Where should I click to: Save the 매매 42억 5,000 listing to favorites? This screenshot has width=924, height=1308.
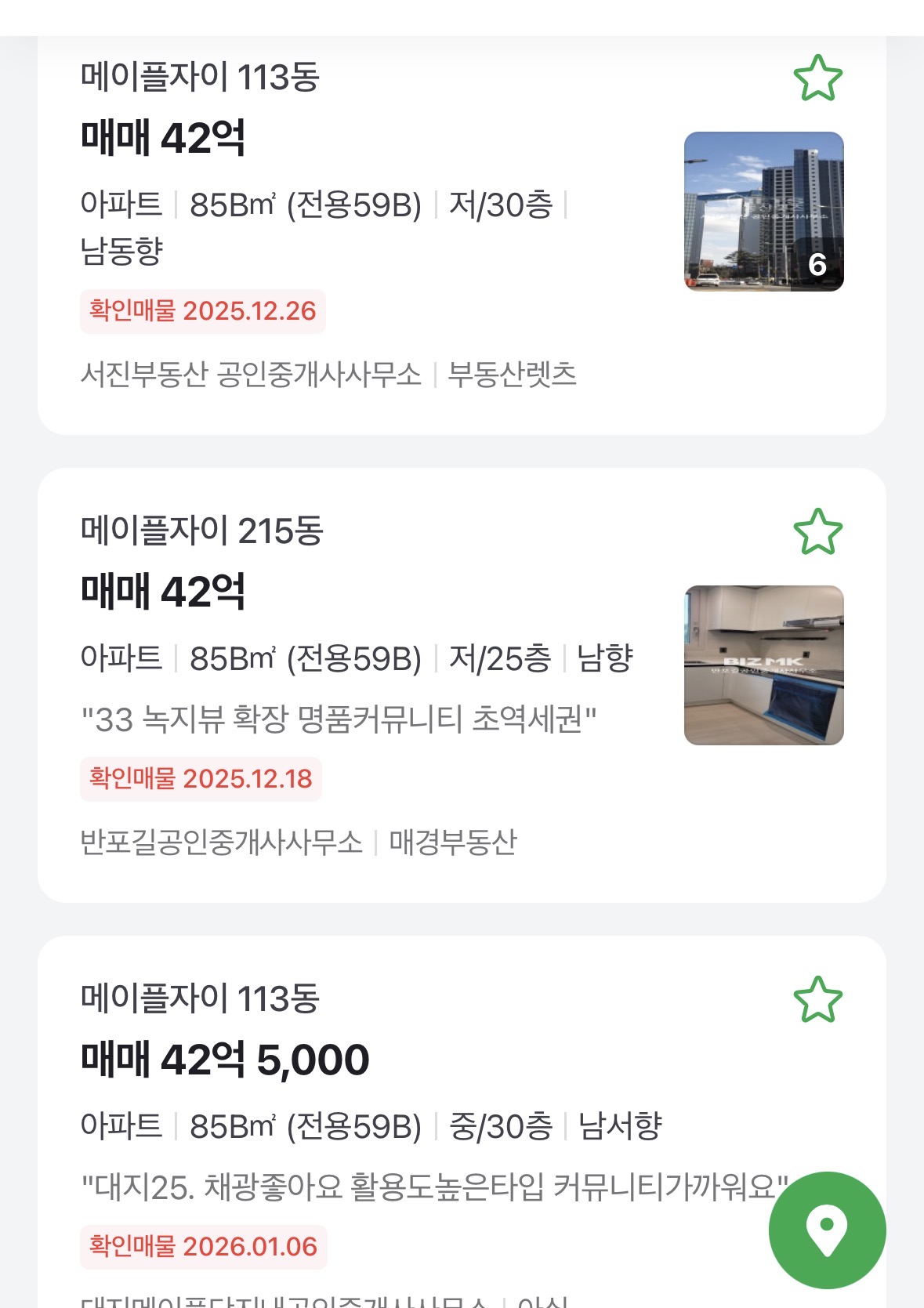(x=817, y=999)
